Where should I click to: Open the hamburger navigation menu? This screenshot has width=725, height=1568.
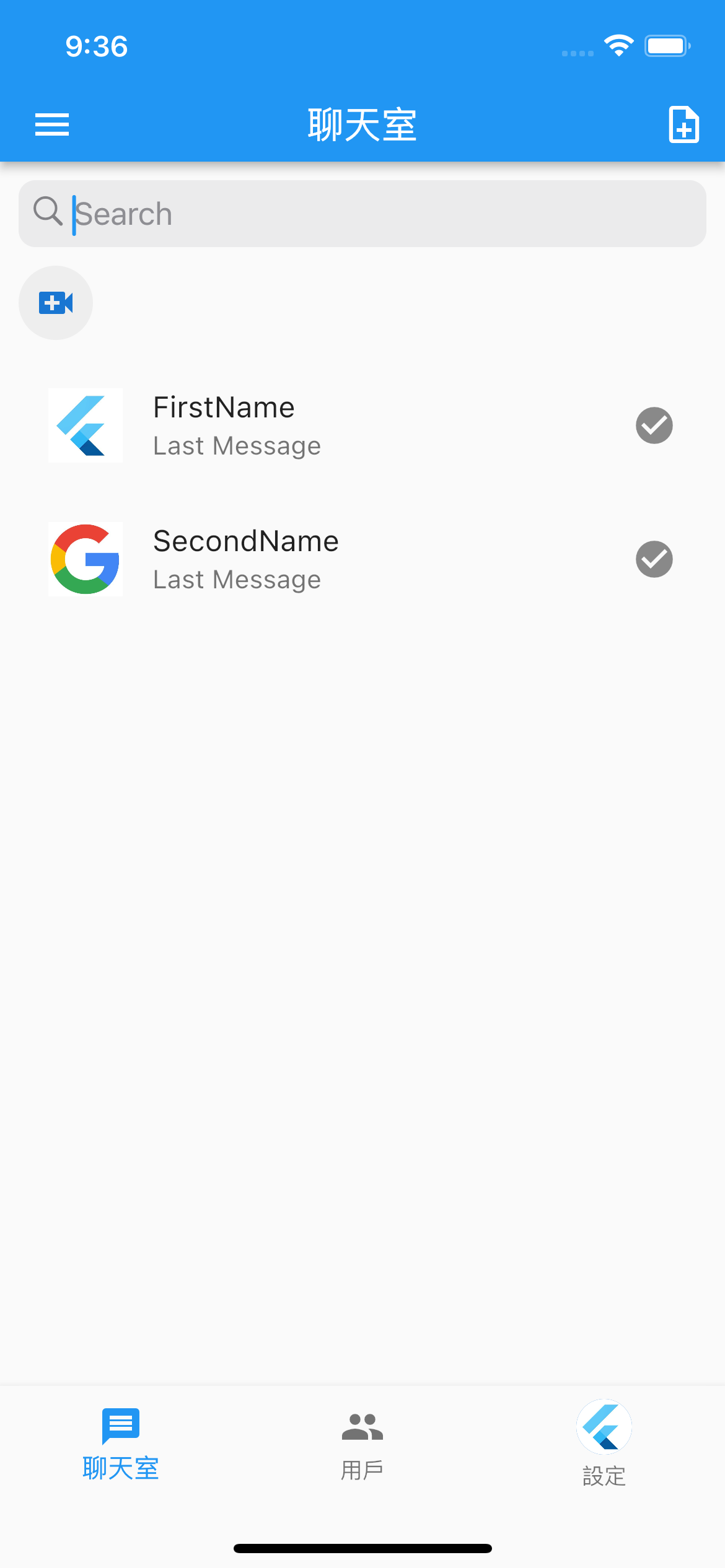click(51, 124)
